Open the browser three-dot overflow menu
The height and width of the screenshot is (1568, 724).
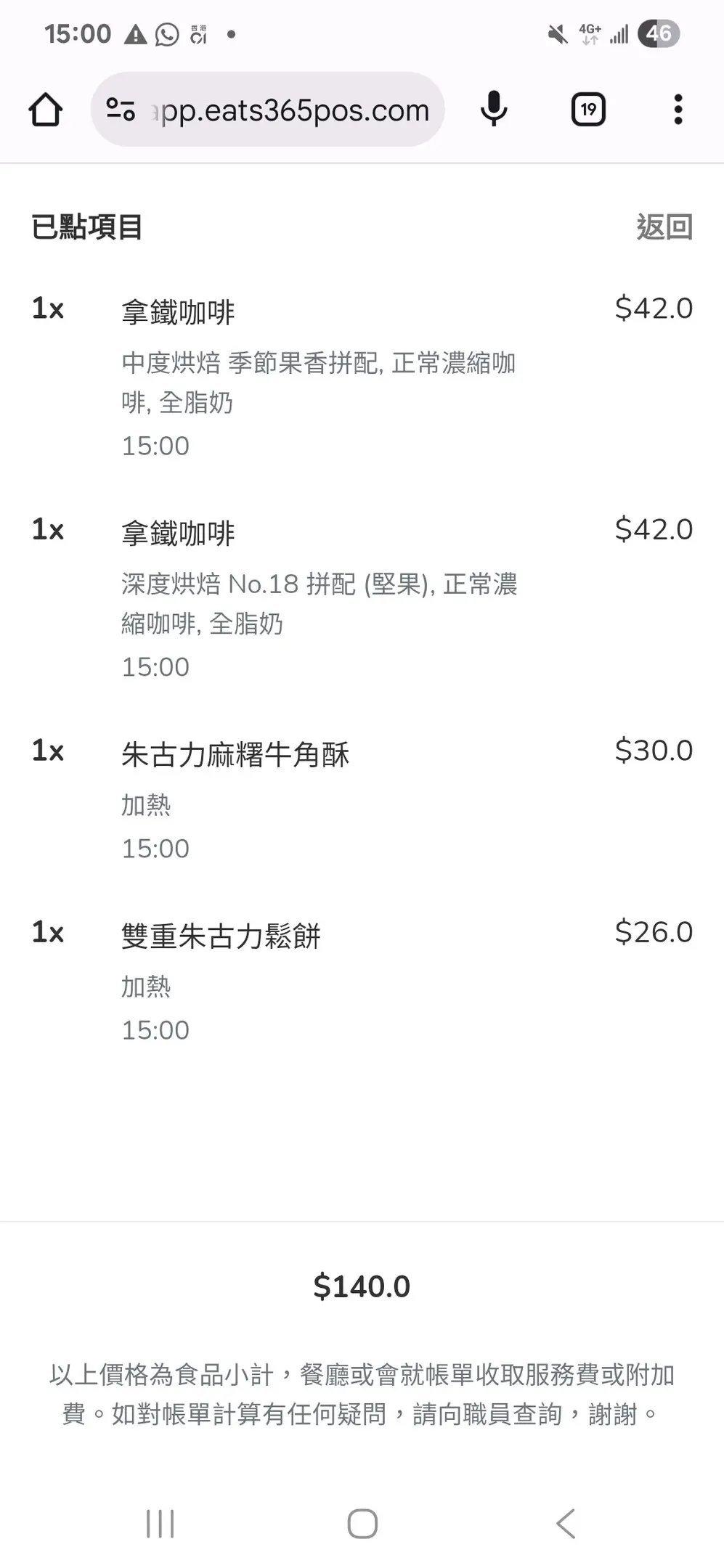tap(678, 110)
